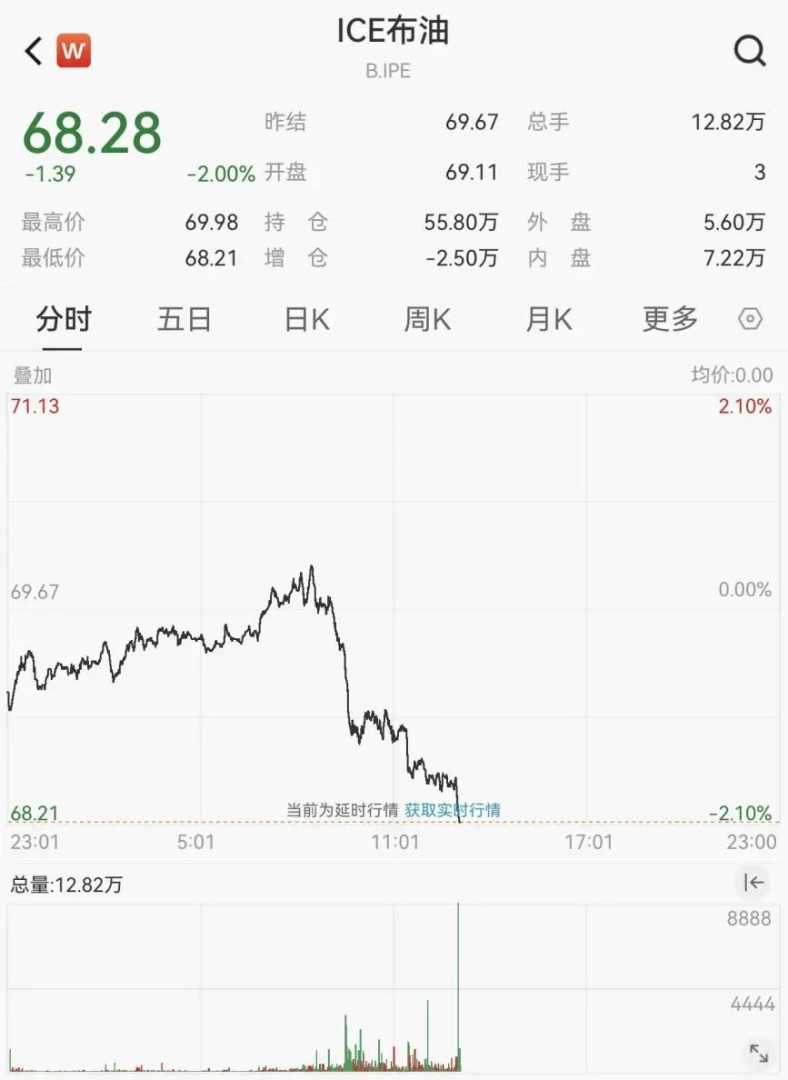Image resolution: width=788 pixels, height=1080 pixels.
Task: Collapse the panel with the arrow-bar icon
Action: tap(753, 882)
